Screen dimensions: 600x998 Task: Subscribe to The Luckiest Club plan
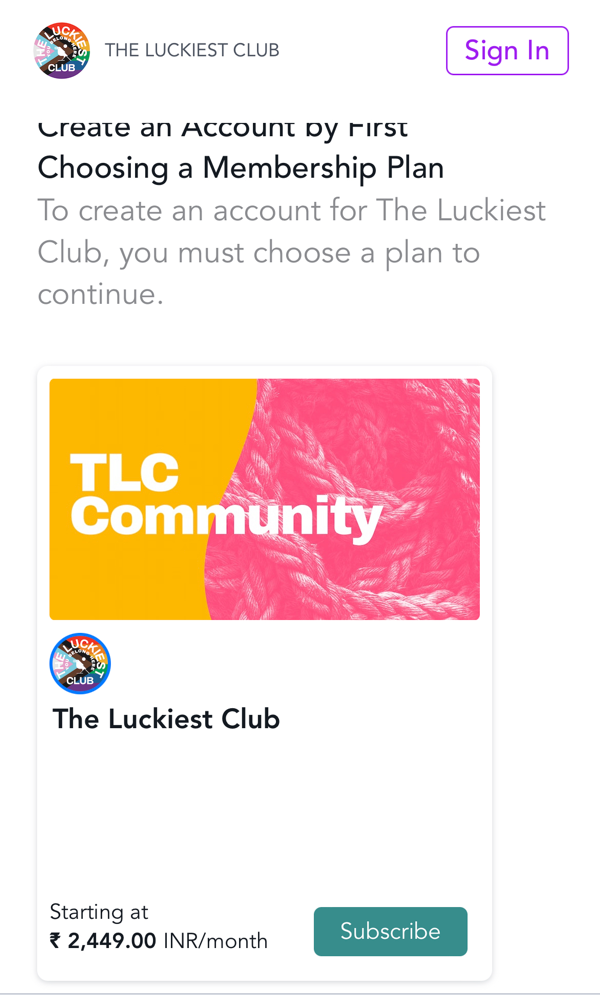pyautogui.click(x=390, y=931)
